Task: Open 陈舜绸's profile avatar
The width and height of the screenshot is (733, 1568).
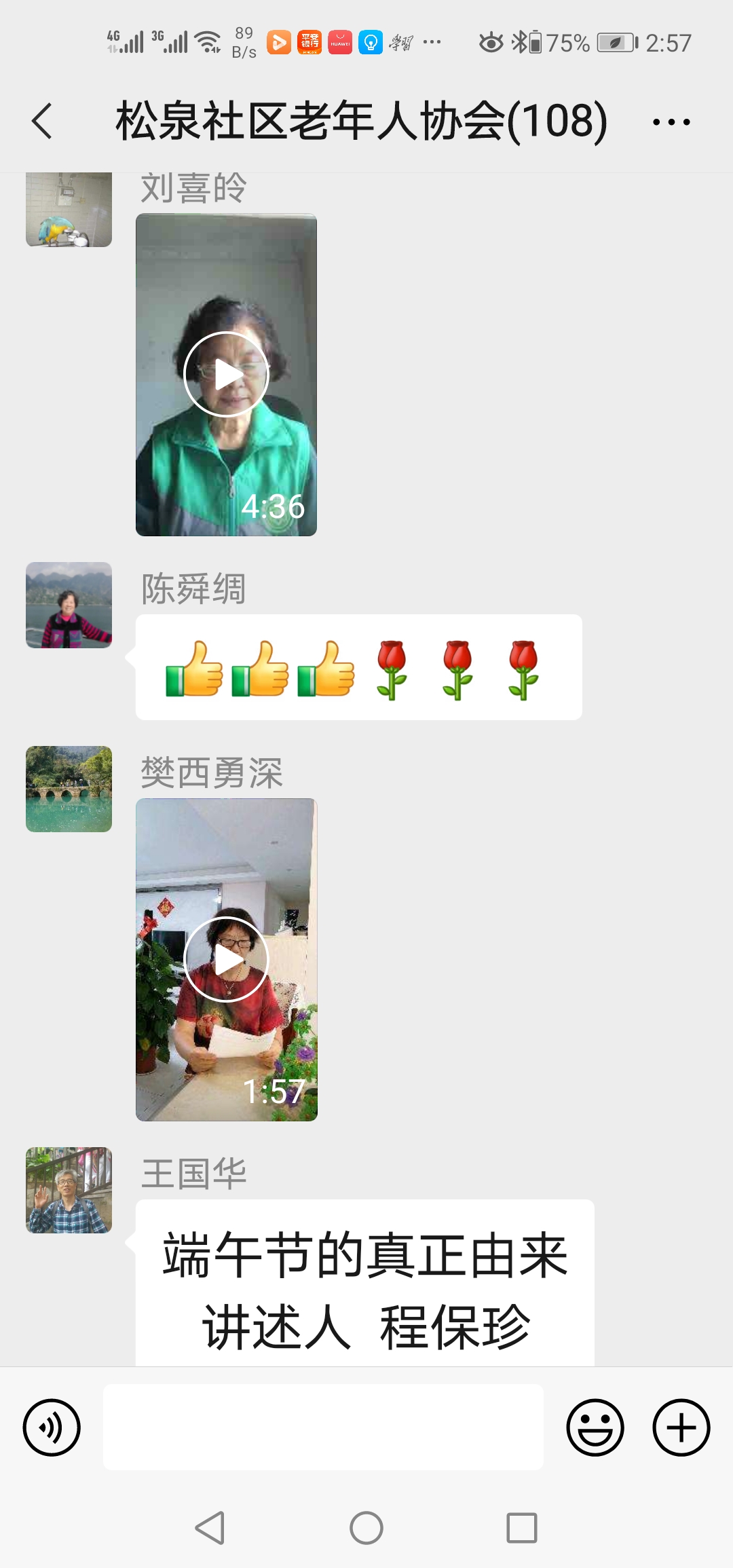Action: coord(69,605)
